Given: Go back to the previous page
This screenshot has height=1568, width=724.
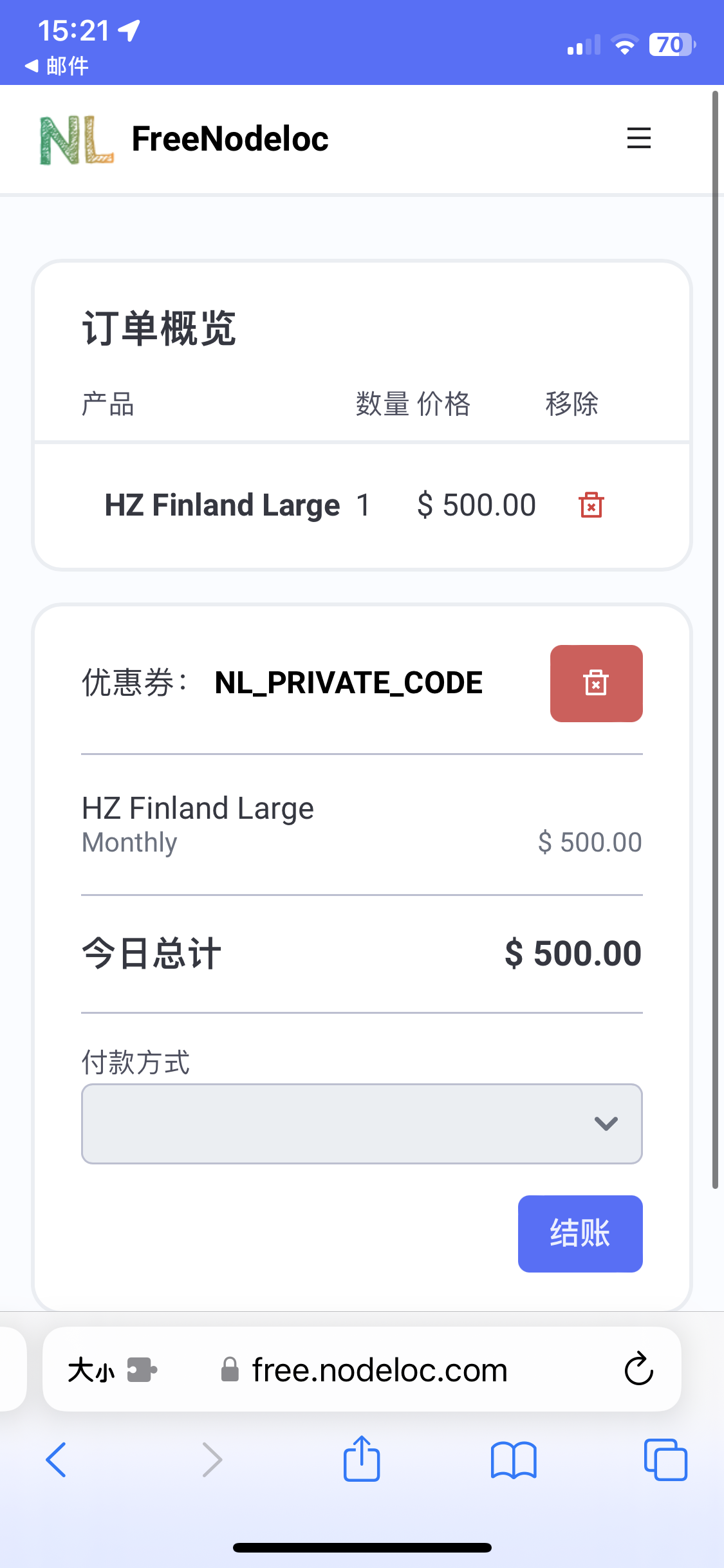Looking at the screenshot, I should [56, 1460].
